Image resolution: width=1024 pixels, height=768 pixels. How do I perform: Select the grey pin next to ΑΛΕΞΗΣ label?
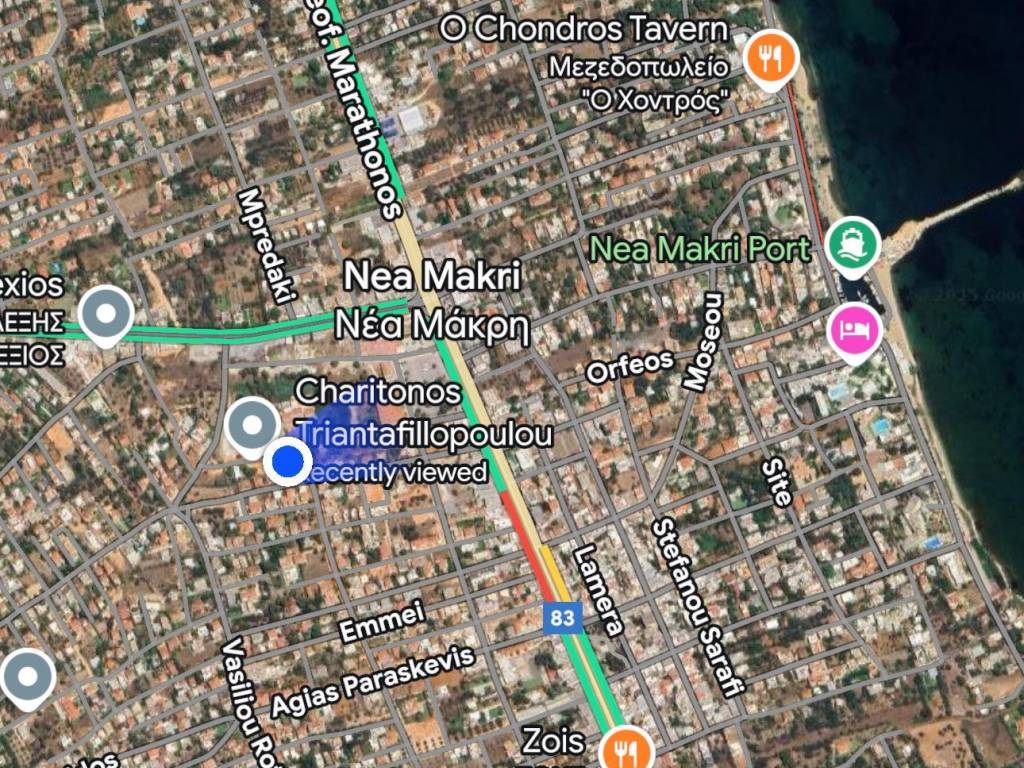[106, 313]
